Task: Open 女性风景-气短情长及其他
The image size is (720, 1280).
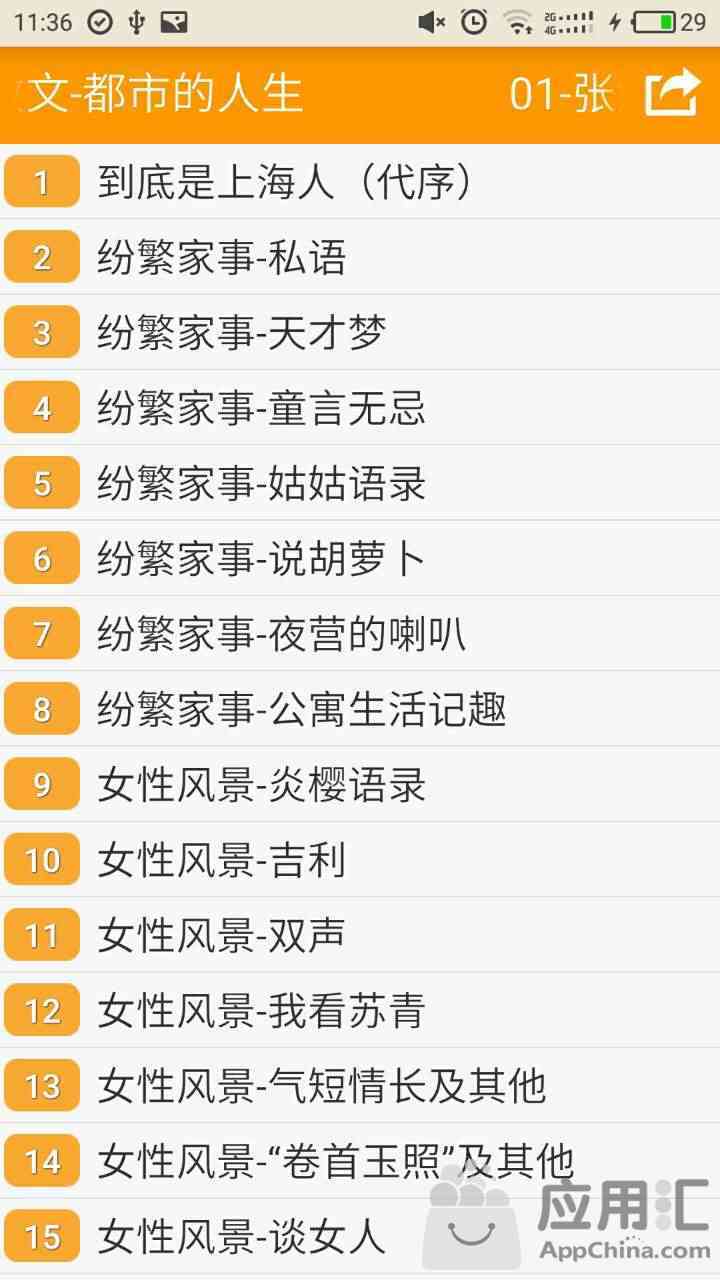Action: pos(360,1086)
